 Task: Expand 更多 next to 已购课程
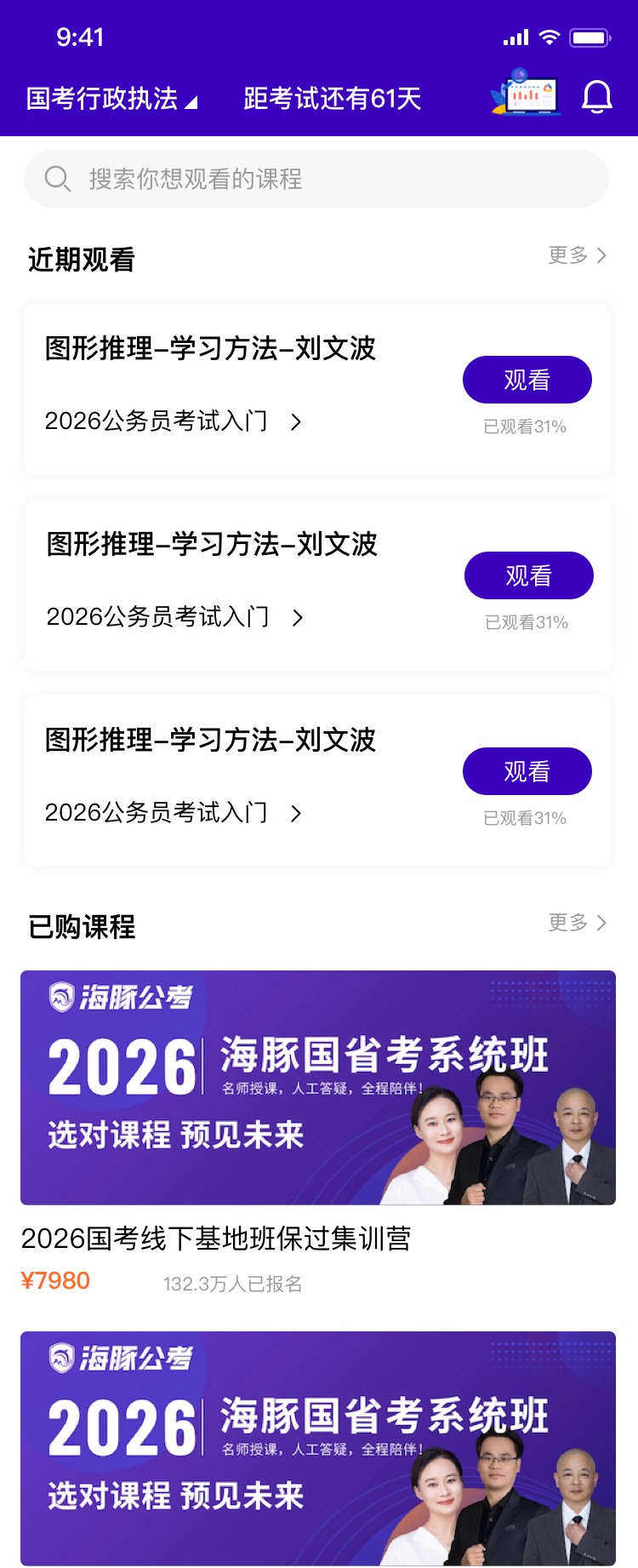577,923
